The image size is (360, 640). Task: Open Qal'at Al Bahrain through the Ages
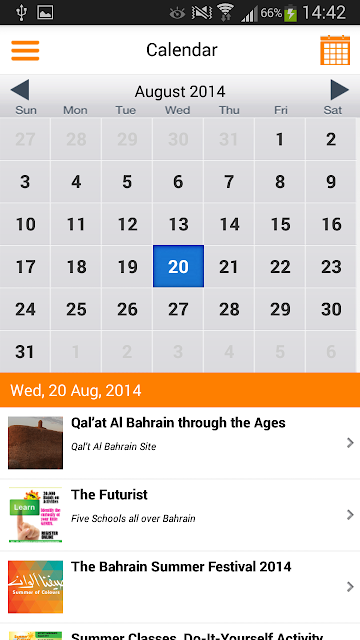tap(180, 443)
